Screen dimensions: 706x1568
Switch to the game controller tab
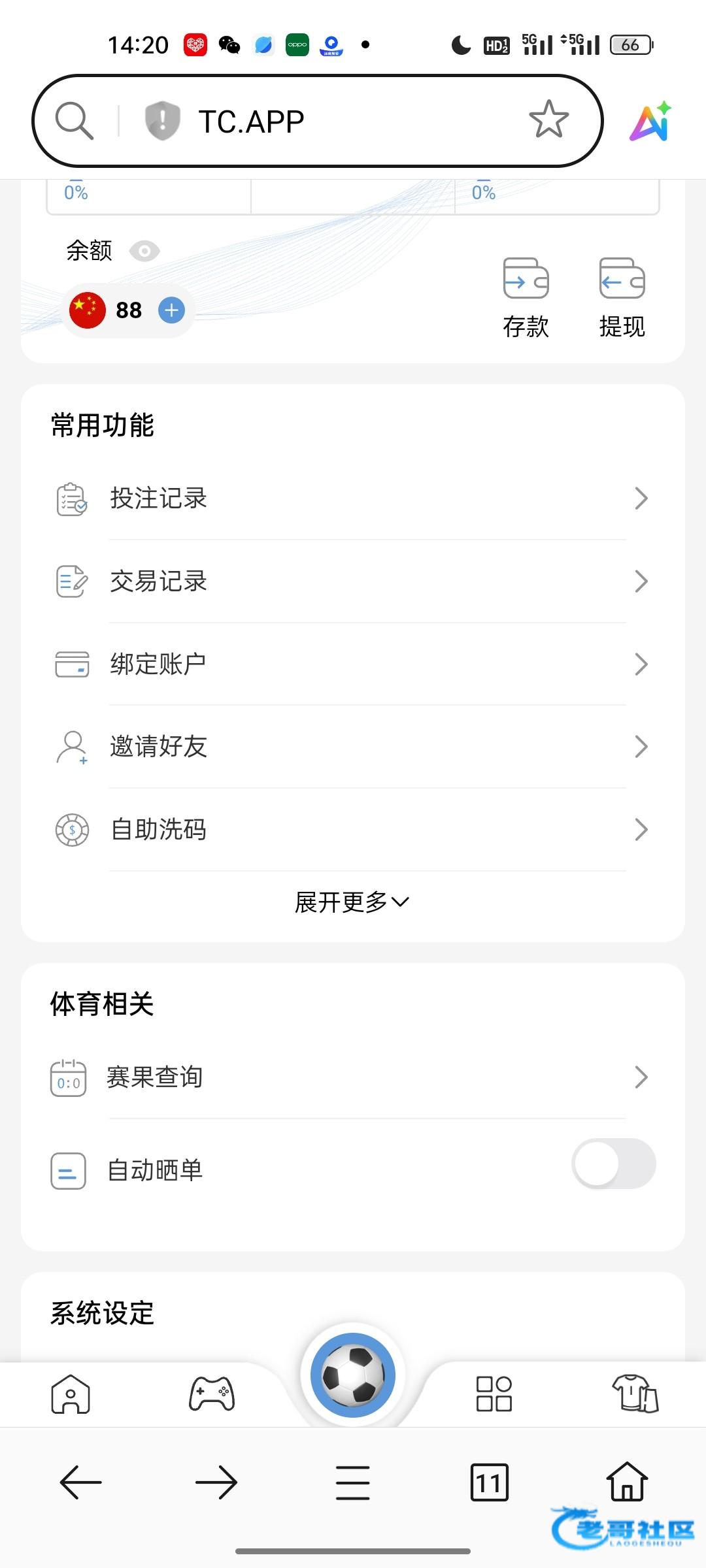click(212, 1394)
